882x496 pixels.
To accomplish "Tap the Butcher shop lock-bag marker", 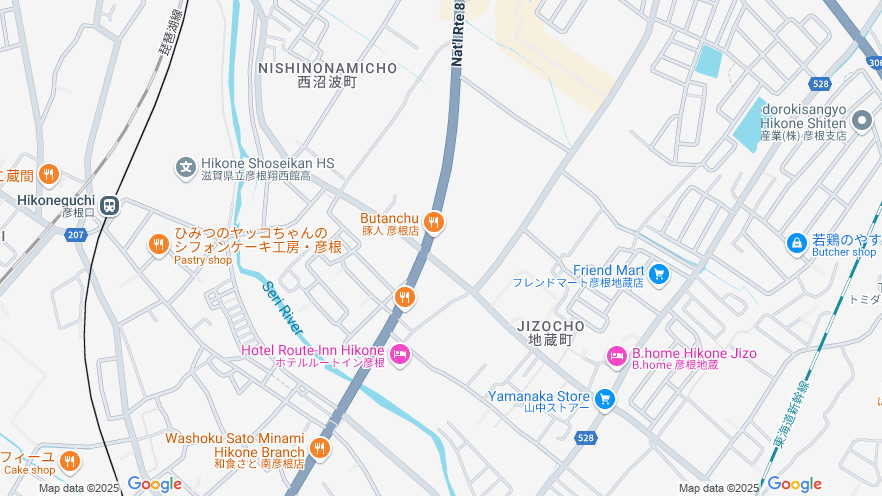I will click(796, 243).
